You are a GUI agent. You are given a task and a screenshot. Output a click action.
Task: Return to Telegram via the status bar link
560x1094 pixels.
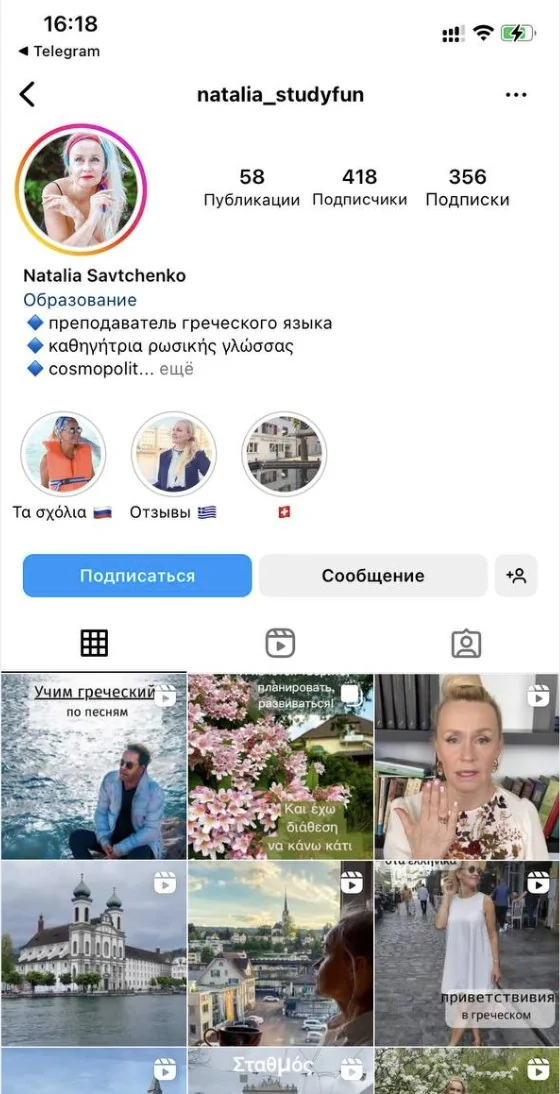click(59, 51)
